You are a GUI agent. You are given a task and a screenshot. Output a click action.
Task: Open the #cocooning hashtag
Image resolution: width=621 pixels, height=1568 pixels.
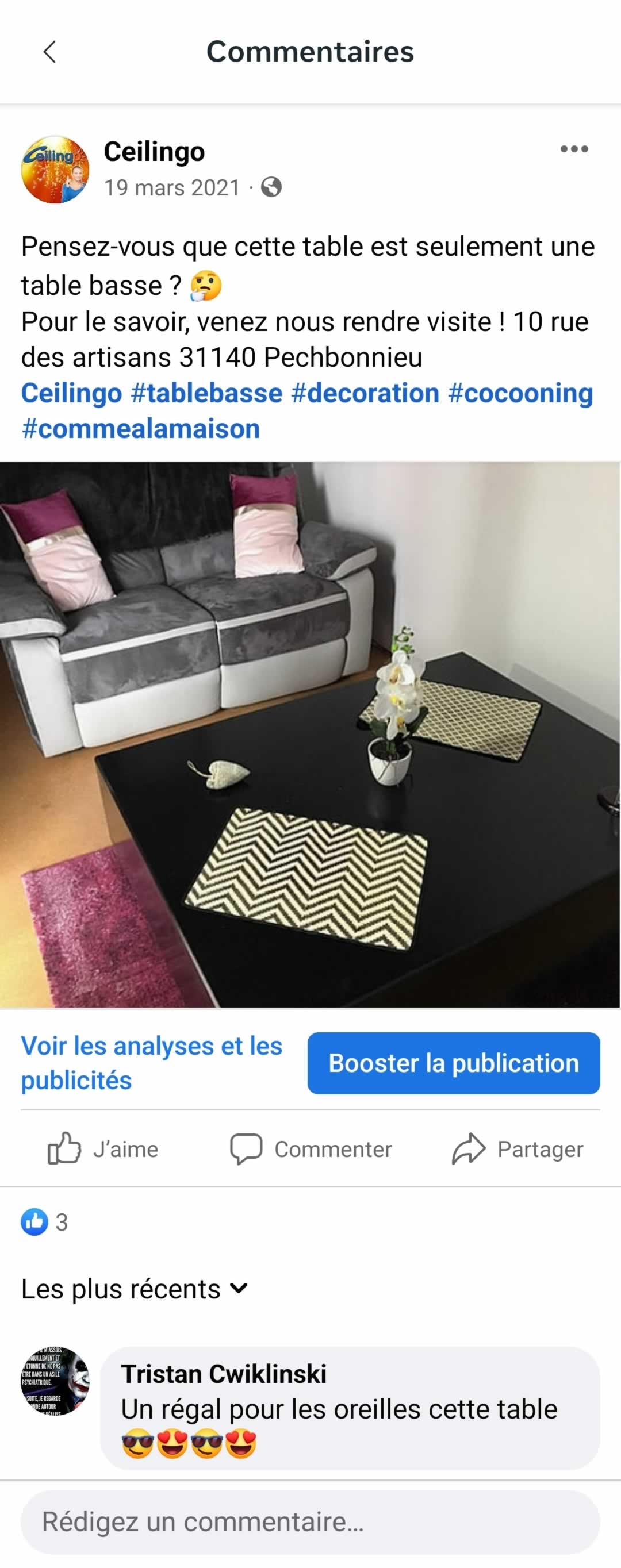coord(520,393)
